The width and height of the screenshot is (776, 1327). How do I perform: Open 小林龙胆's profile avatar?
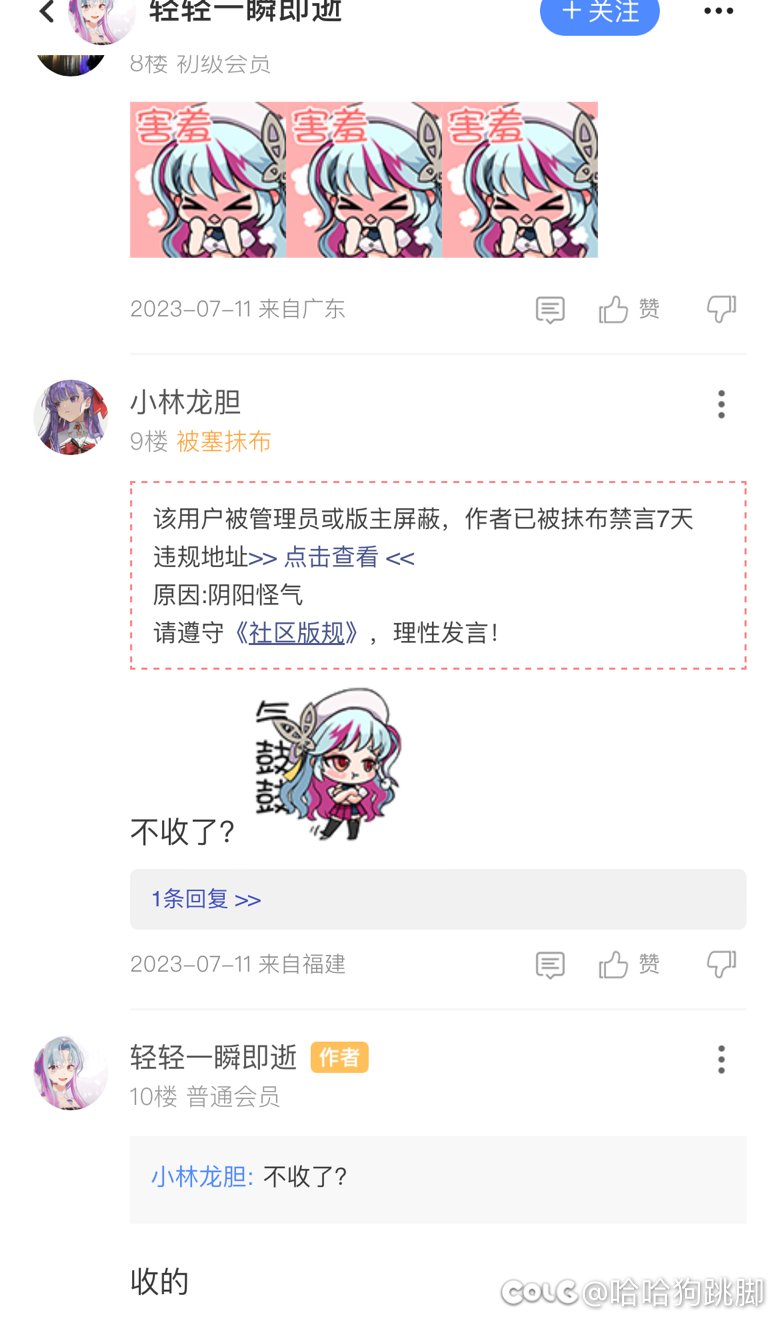point(71,417)
